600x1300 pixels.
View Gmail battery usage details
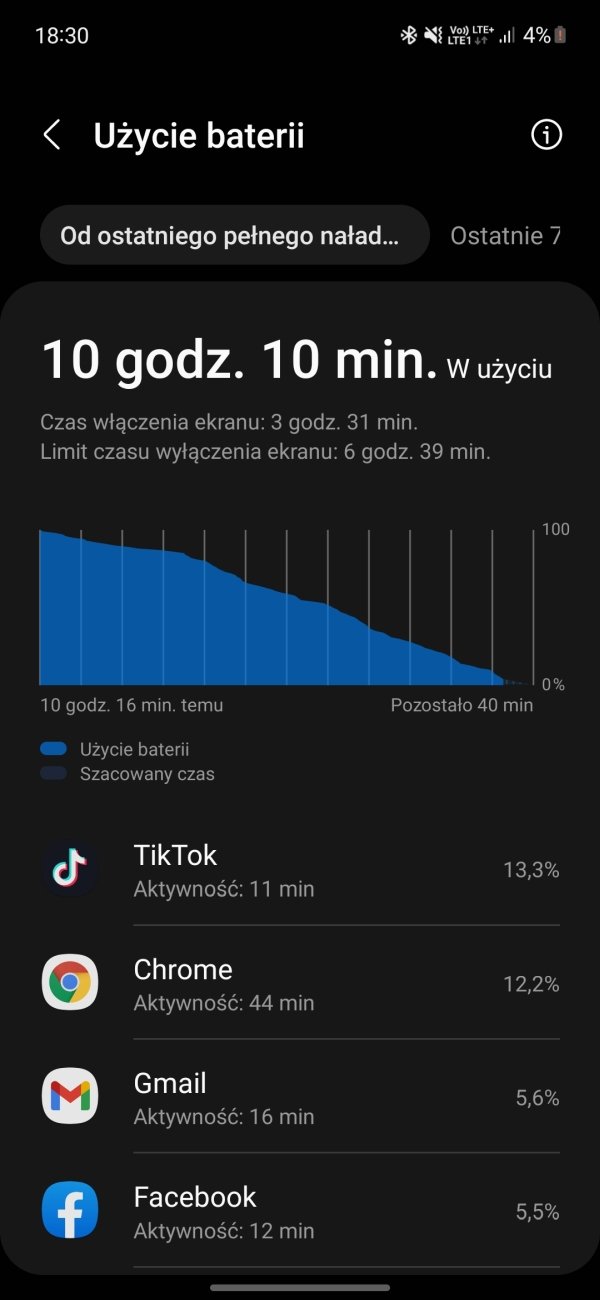click(x=300, y=1097)
